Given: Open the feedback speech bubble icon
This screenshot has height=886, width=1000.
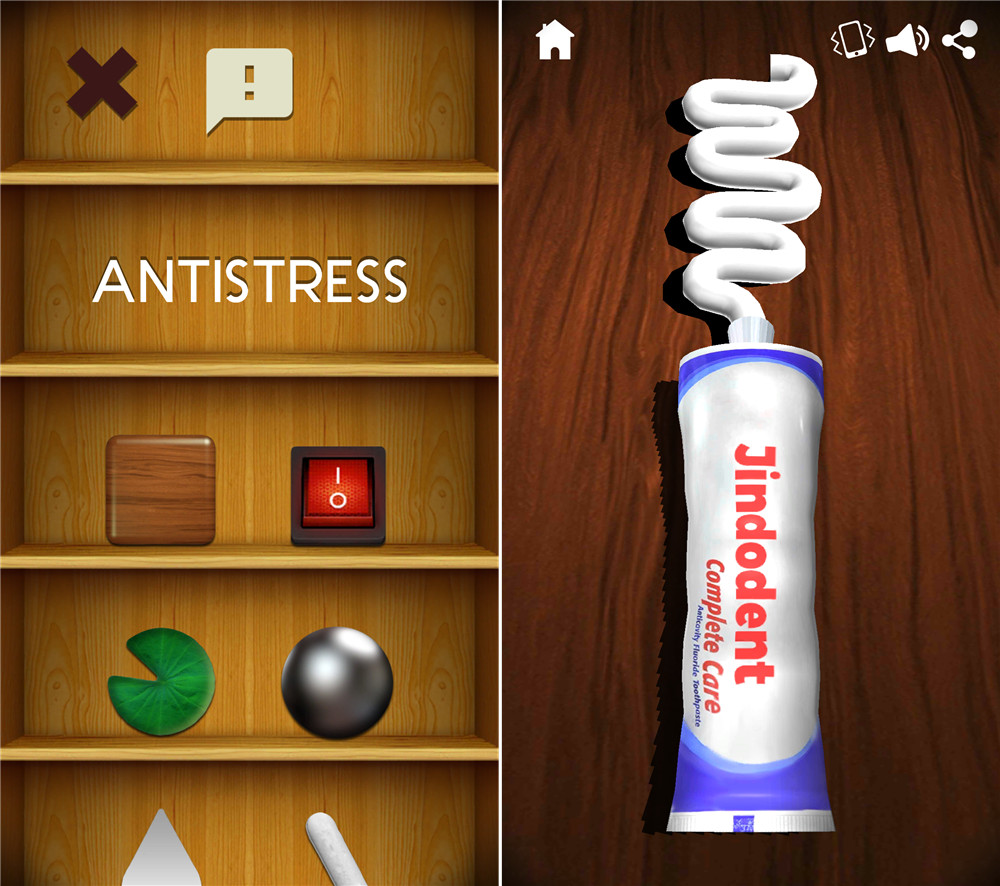Looking at the screenshot, I should (x=249, y=89).
